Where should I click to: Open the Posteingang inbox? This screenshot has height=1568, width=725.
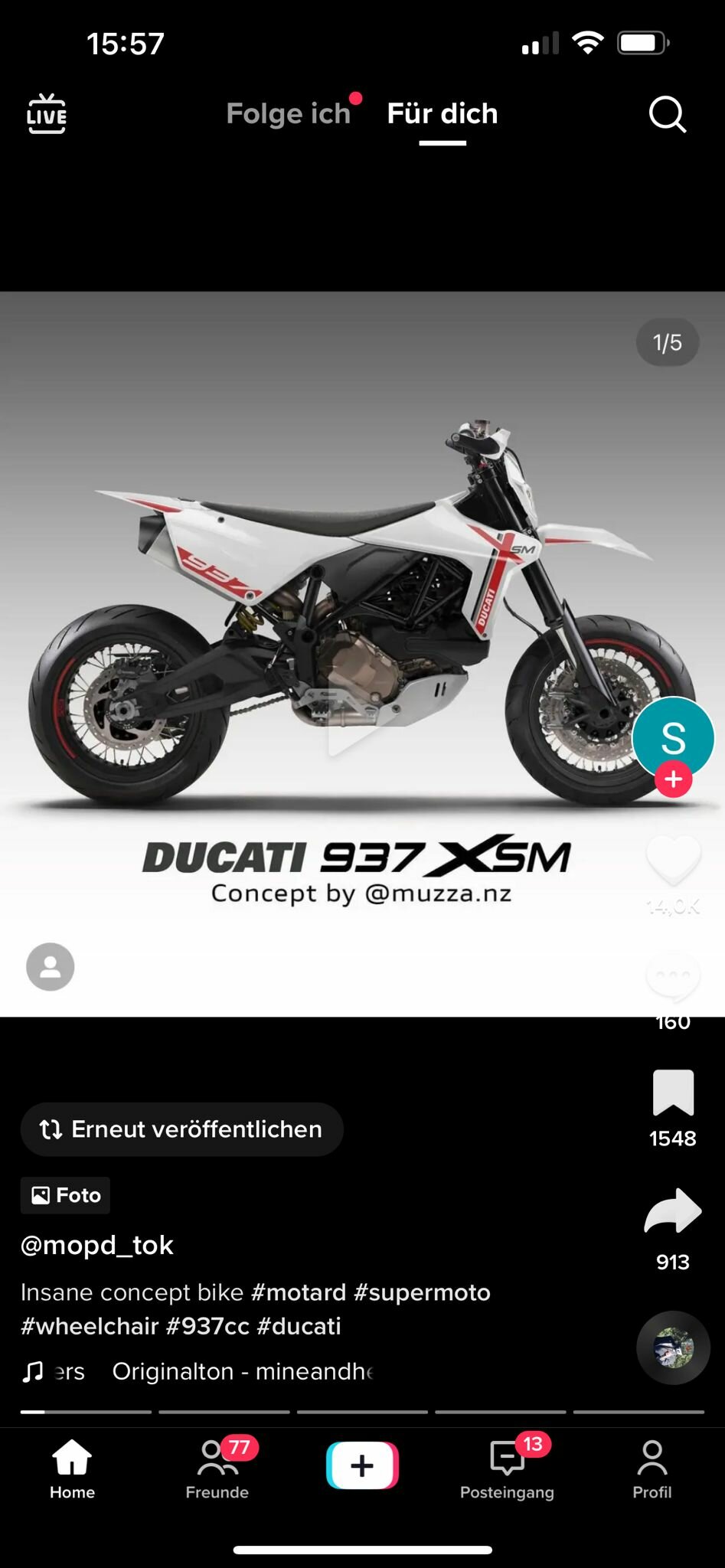point(507,1468)
